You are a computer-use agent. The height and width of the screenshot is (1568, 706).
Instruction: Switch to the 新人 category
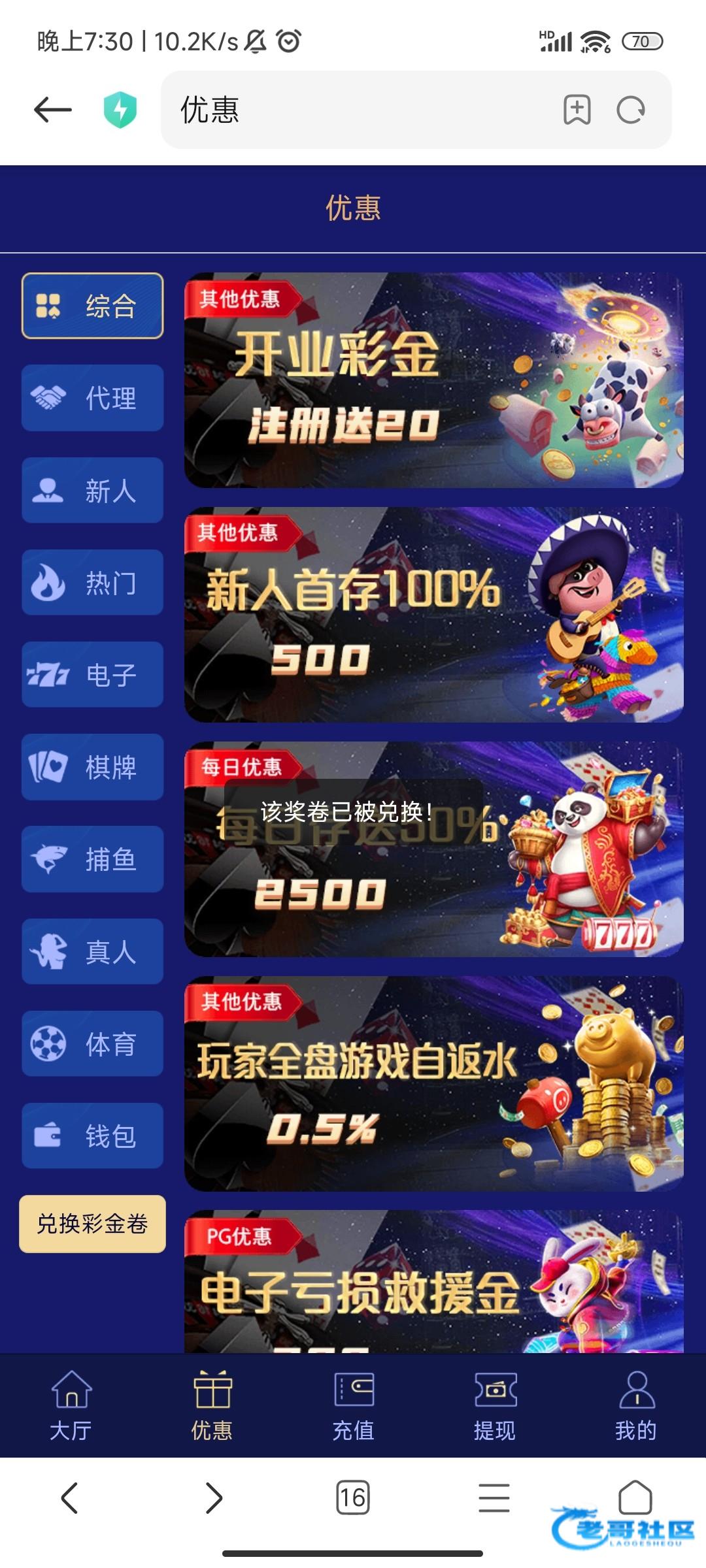pos(92,490)
